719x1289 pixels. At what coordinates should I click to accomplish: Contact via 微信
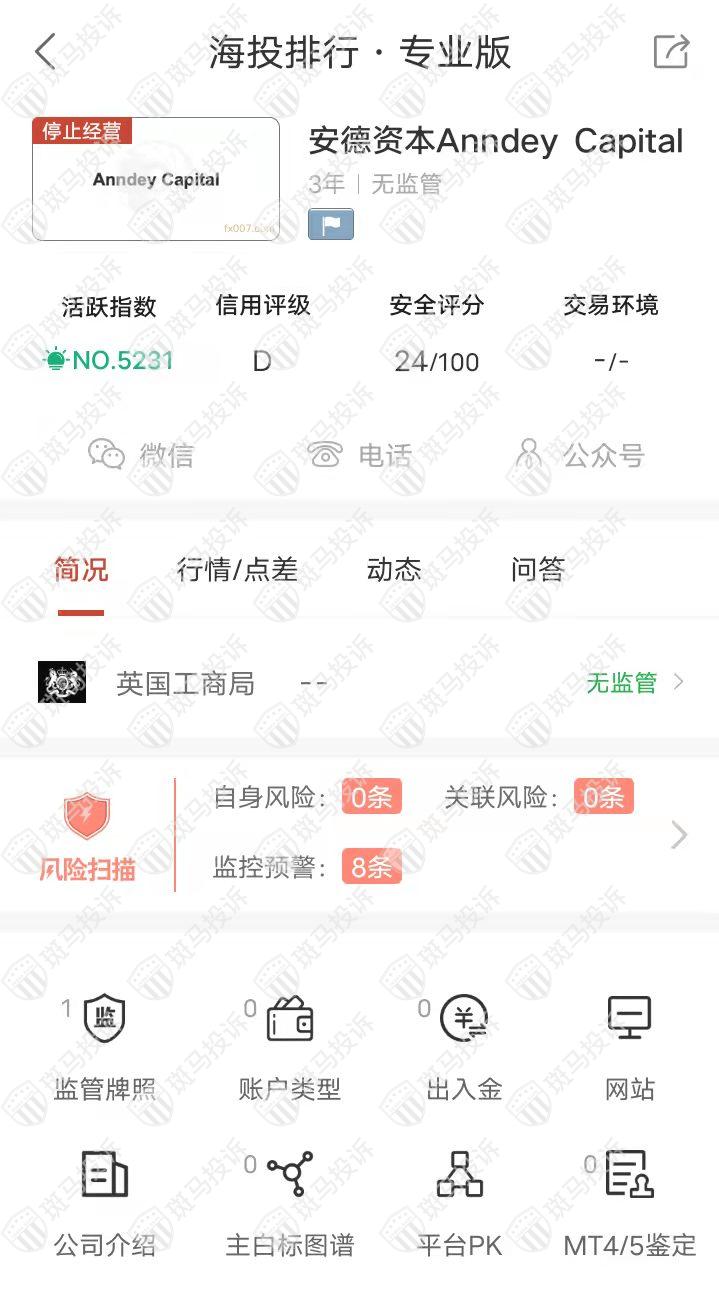[141, 455]
